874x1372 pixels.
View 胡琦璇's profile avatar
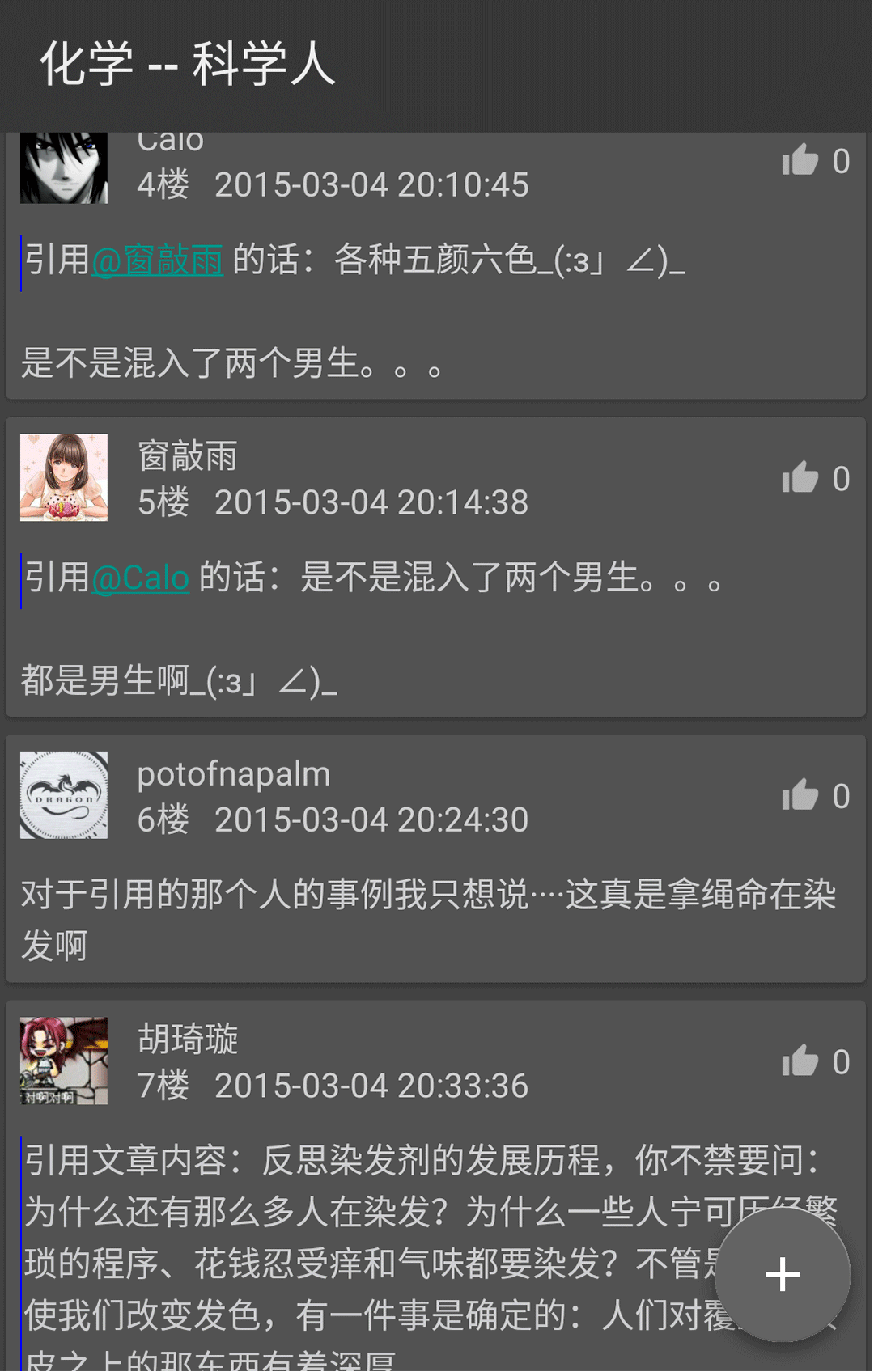[x=64, y=1061]
